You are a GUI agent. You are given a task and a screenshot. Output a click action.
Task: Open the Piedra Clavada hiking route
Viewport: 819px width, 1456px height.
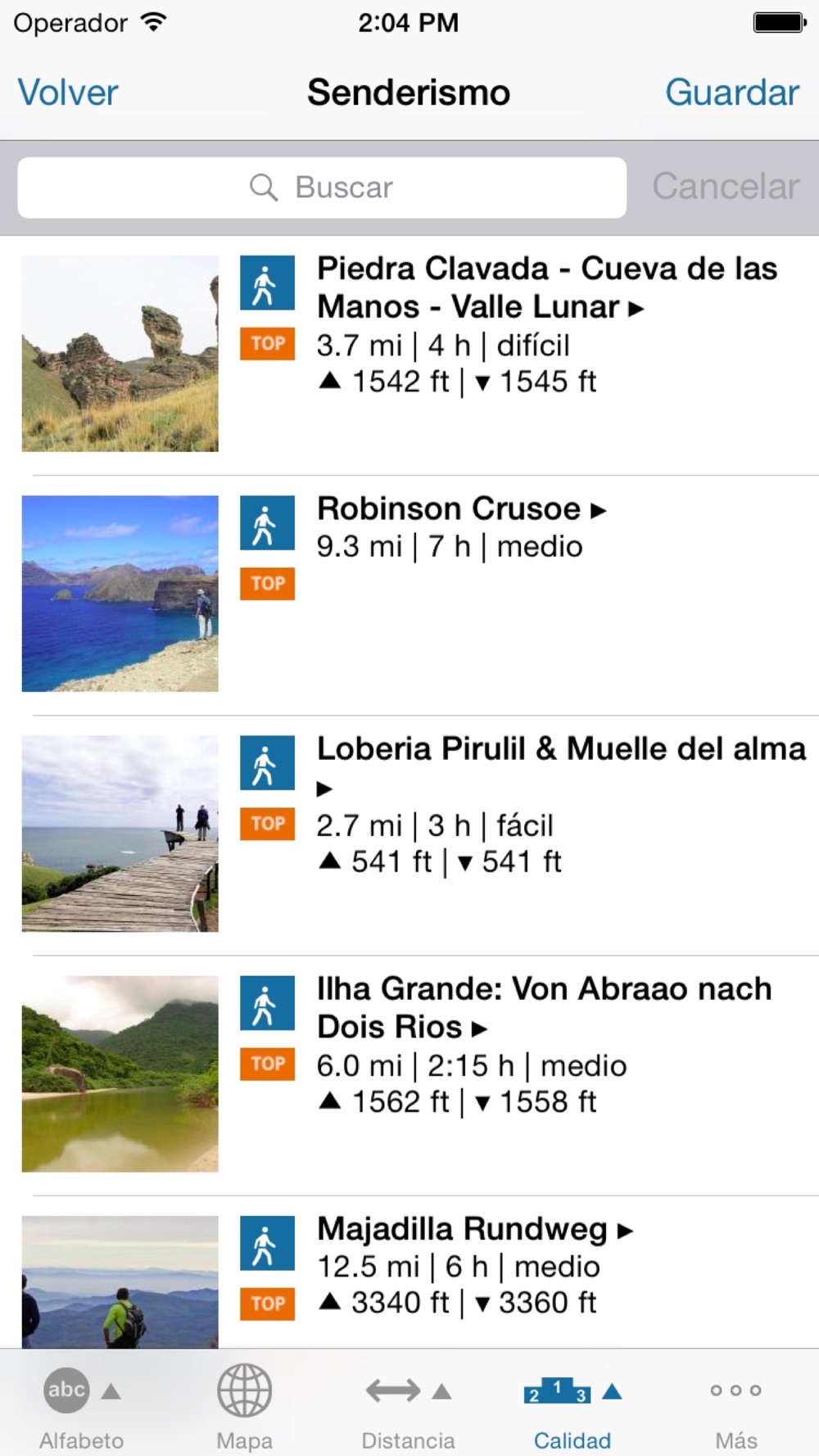(409, 355)
